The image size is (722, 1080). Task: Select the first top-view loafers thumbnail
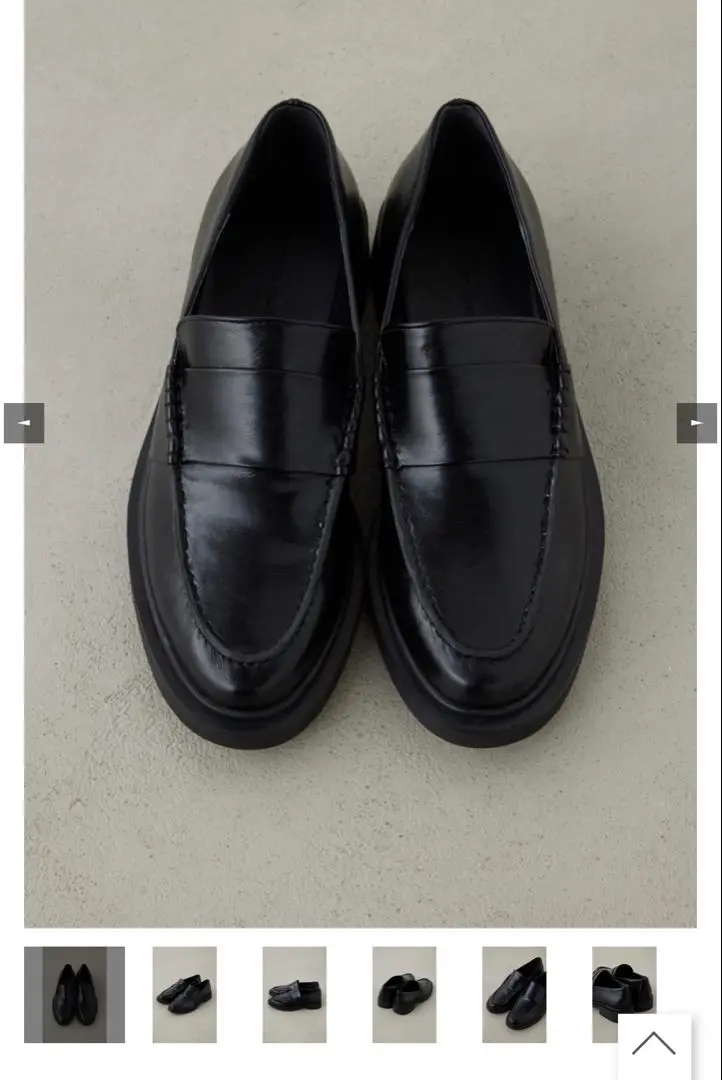pos(75,994)
